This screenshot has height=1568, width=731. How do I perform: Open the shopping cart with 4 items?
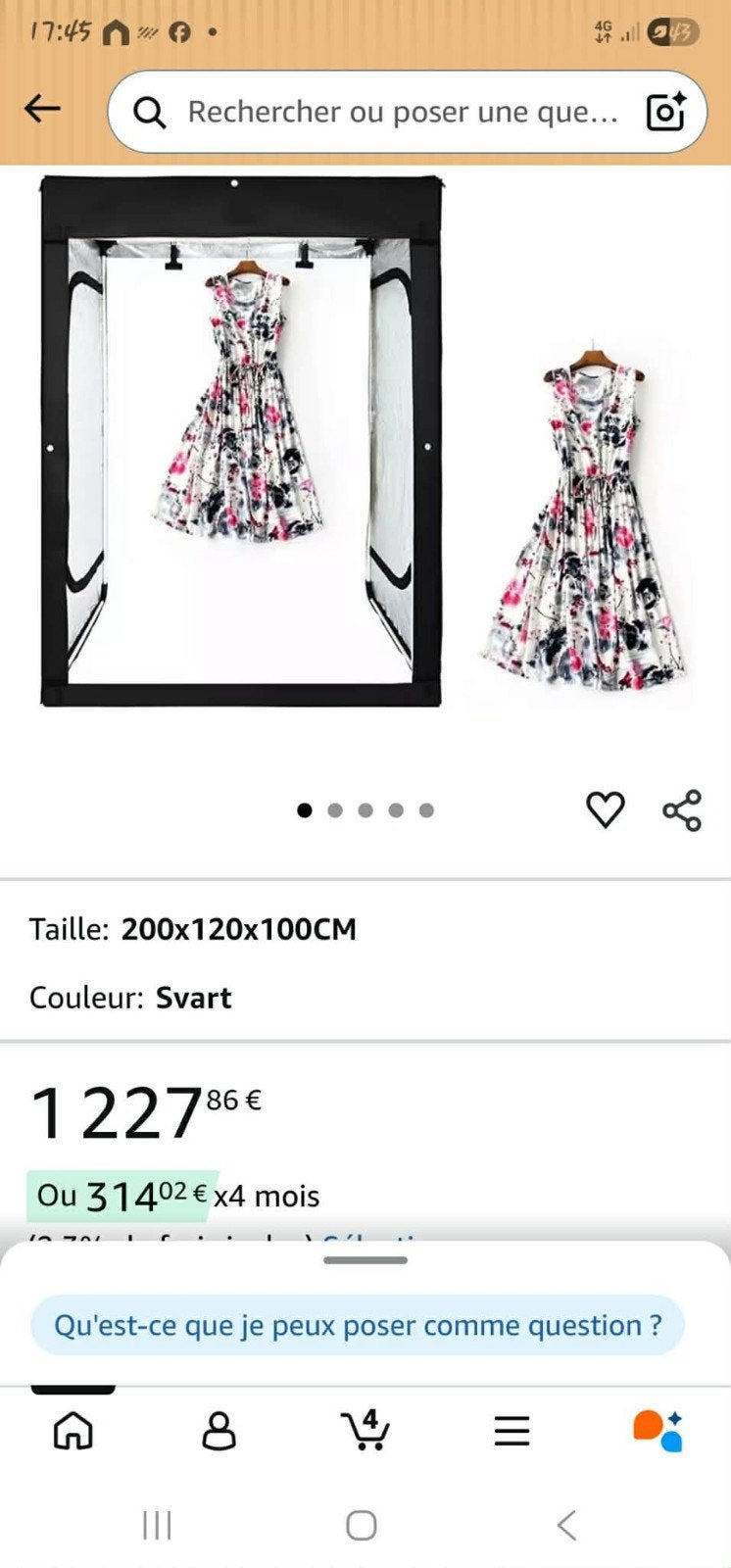click(x=365, y=1430)
